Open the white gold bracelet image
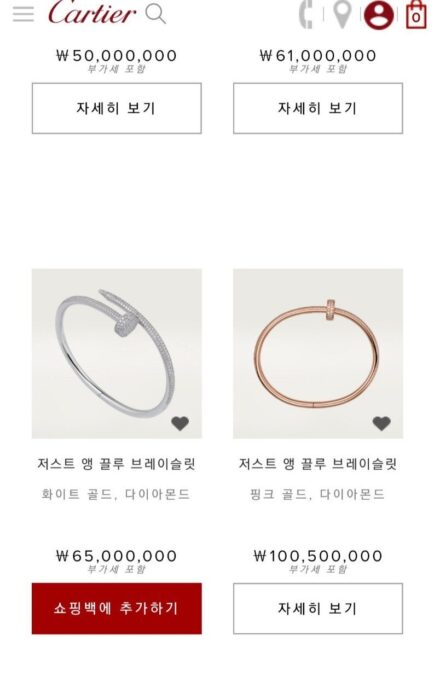 [117, 353]
